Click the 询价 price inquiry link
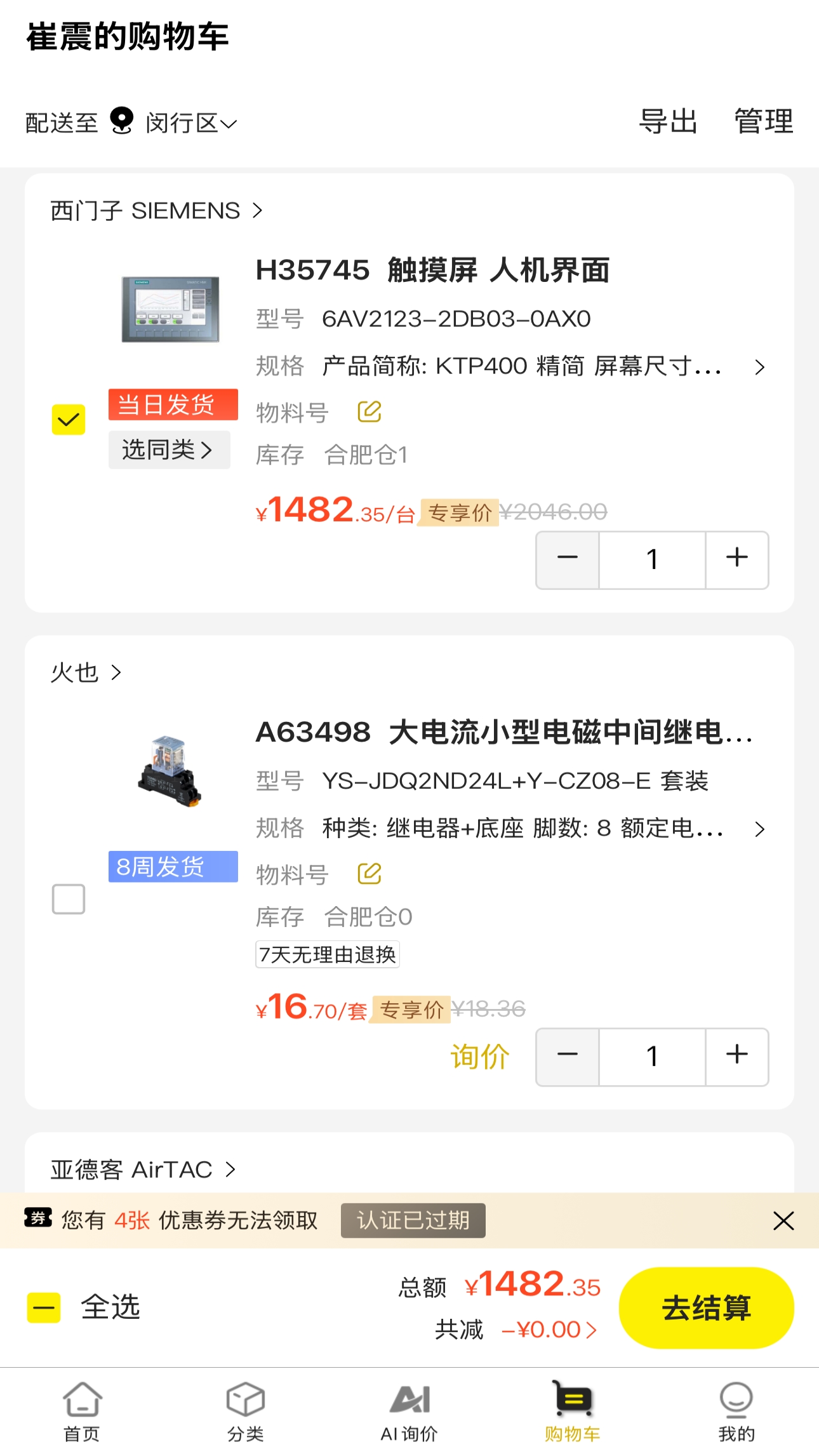 tap(481, 1055)
